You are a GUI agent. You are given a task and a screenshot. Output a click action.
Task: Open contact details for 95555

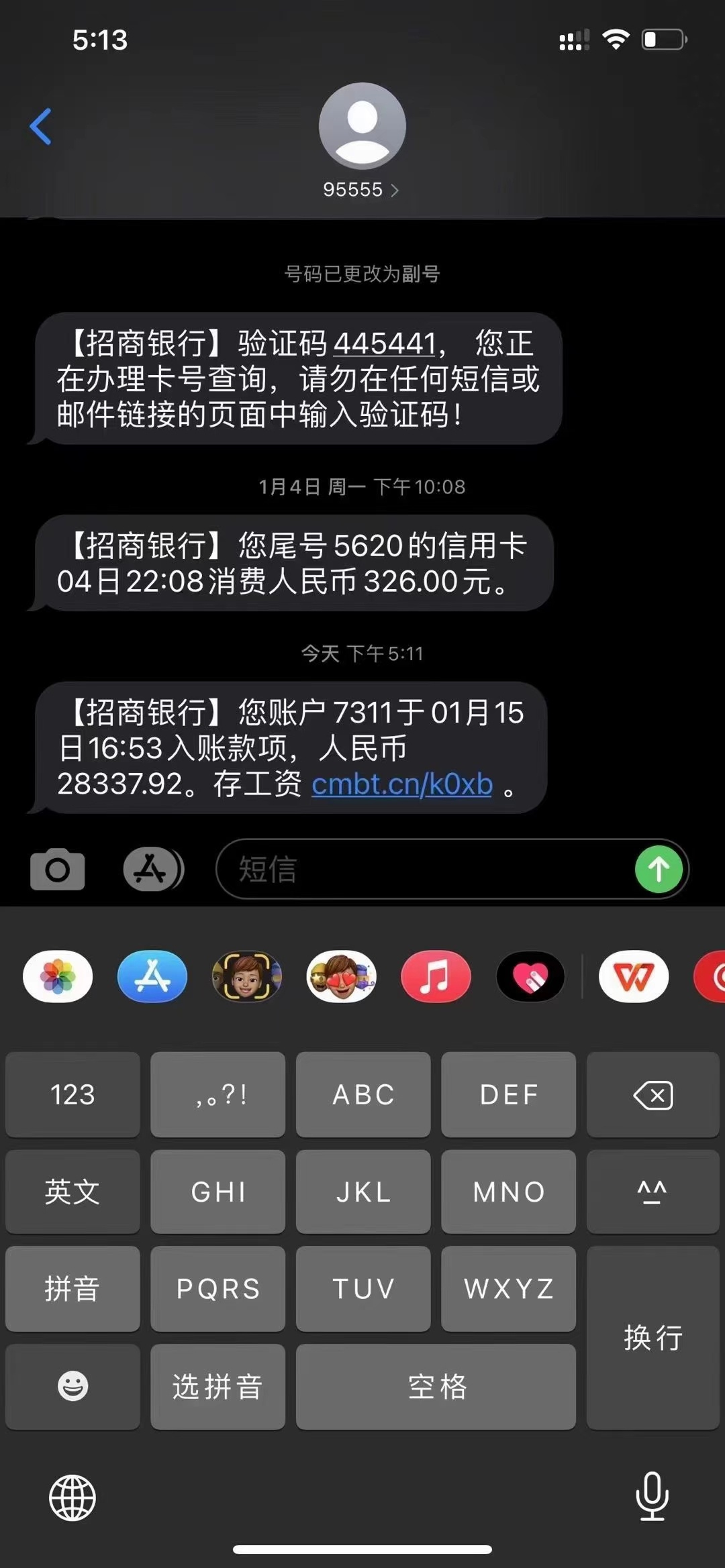(x=361, y=190)
